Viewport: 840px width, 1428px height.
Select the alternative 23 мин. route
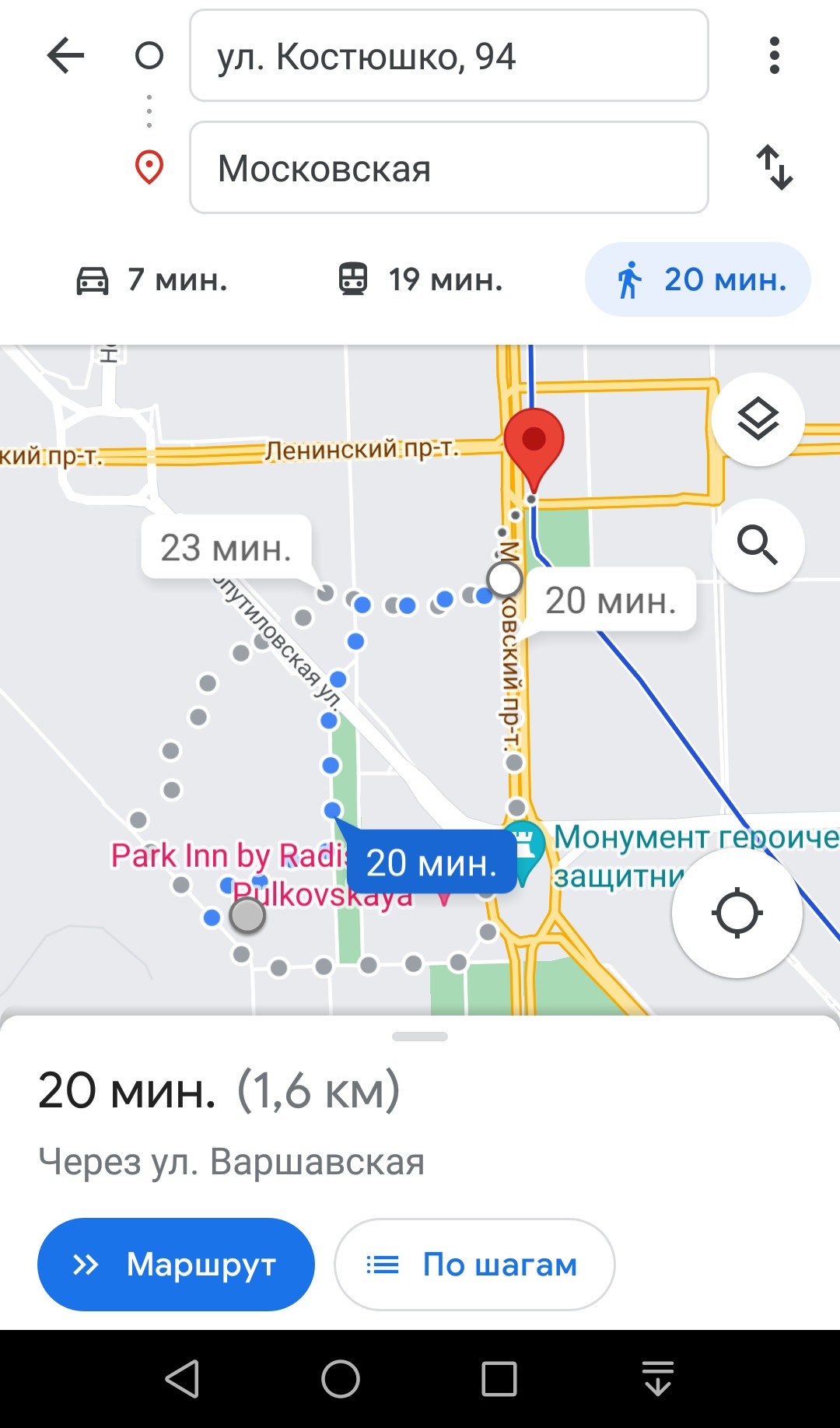click(226, 548)
